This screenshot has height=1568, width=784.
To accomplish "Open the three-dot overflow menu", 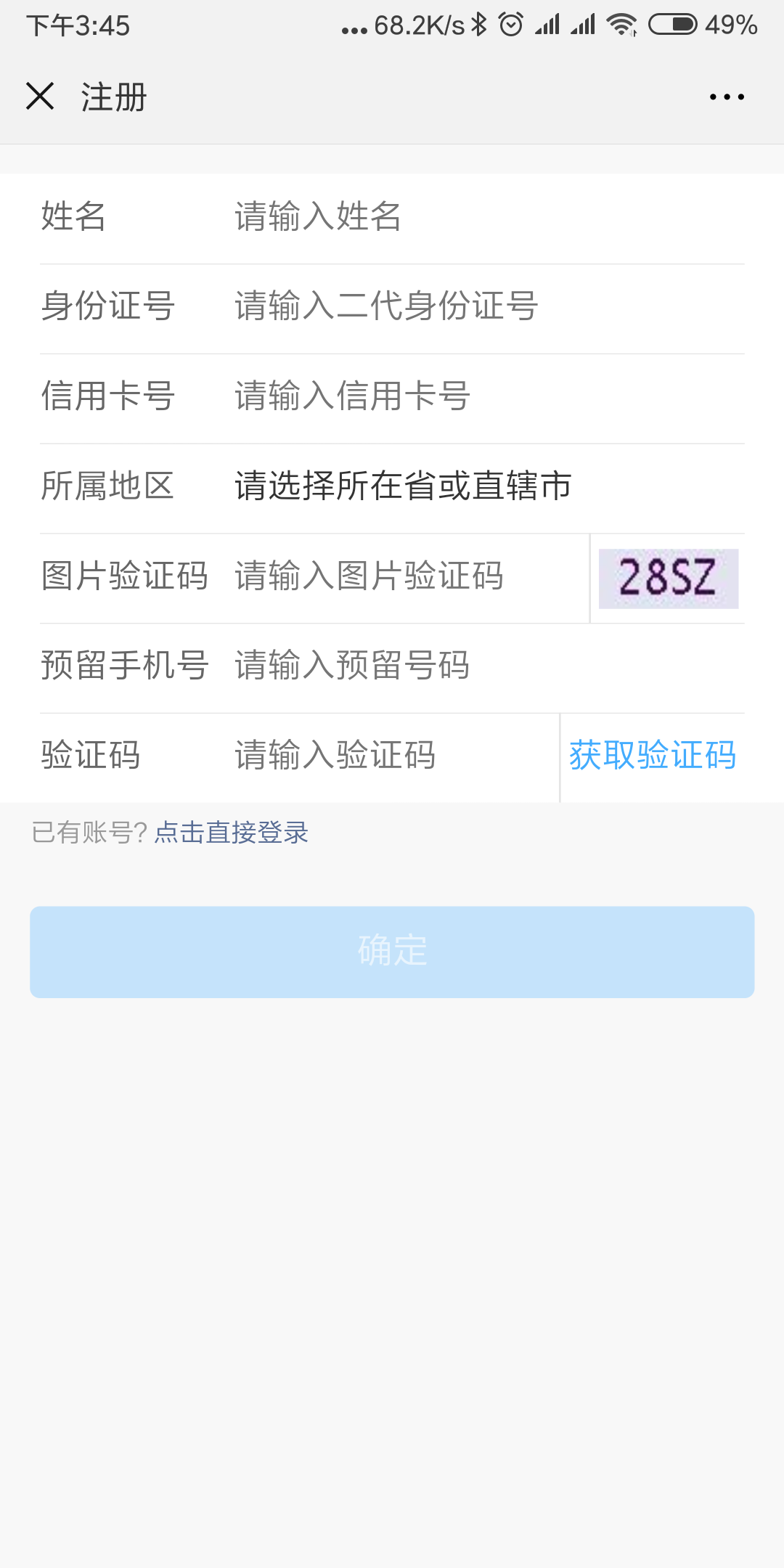I will click(x=727, y=97).
